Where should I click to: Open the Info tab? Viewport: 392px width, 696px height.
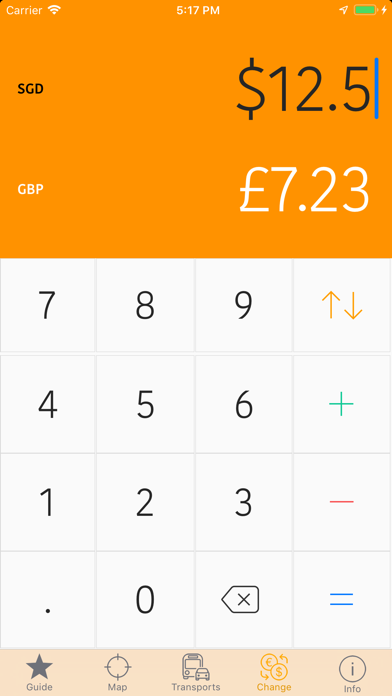tap(352, 673)
